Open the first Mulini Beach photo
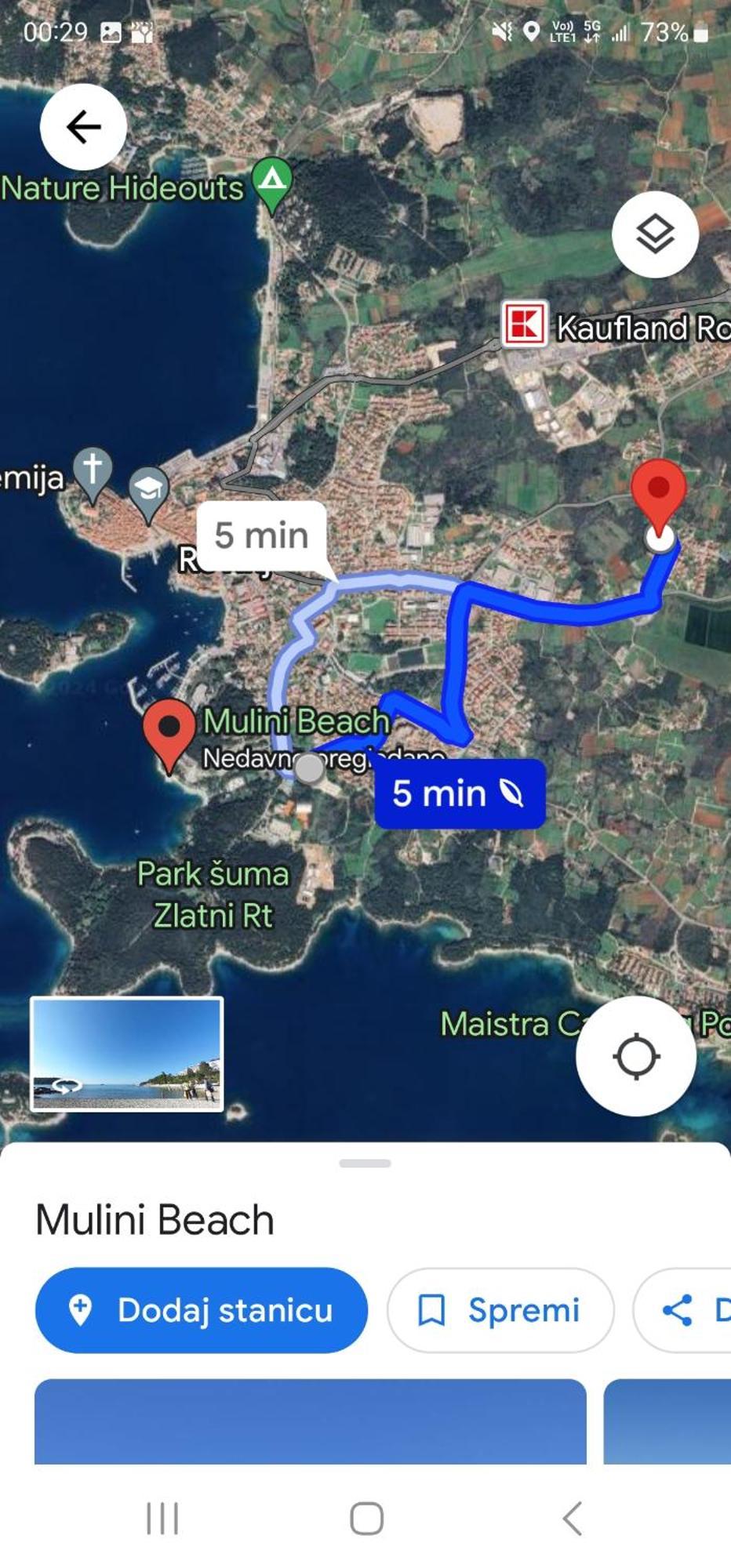This screenshot has width=731, height=1568. click(x=310, y=1421)
